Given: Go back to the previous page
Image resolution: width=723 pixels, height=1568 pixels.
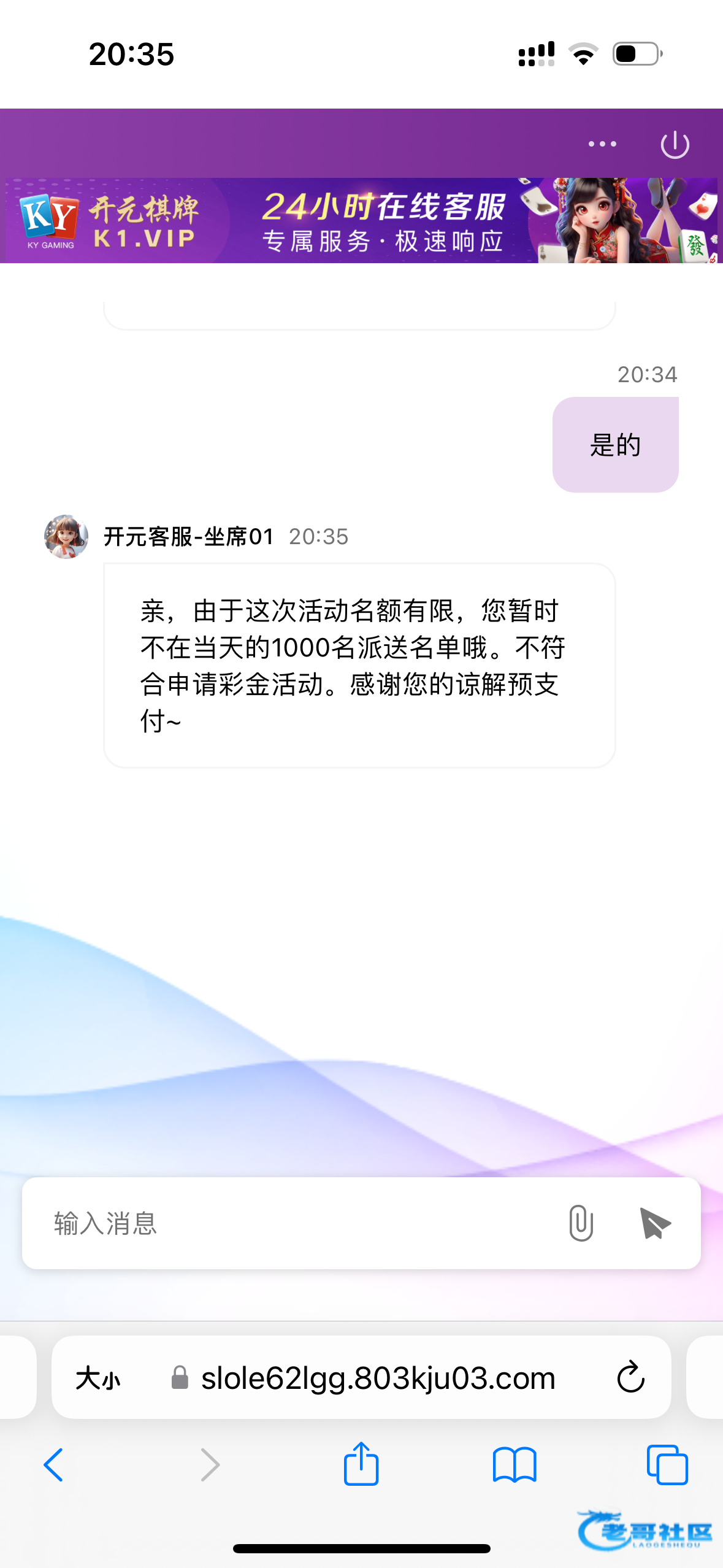Looking at the screenshot, I should click(54, 1465).
